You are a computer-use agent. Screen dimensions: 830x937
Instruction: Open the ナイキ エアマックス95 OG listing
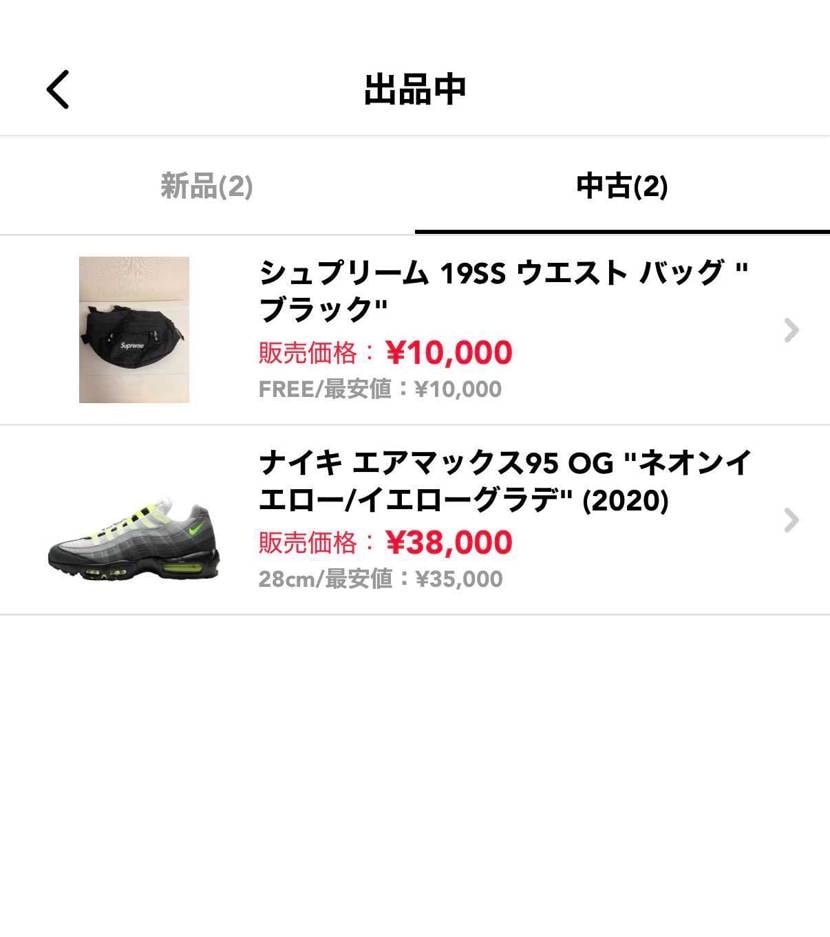click(500, 520)
